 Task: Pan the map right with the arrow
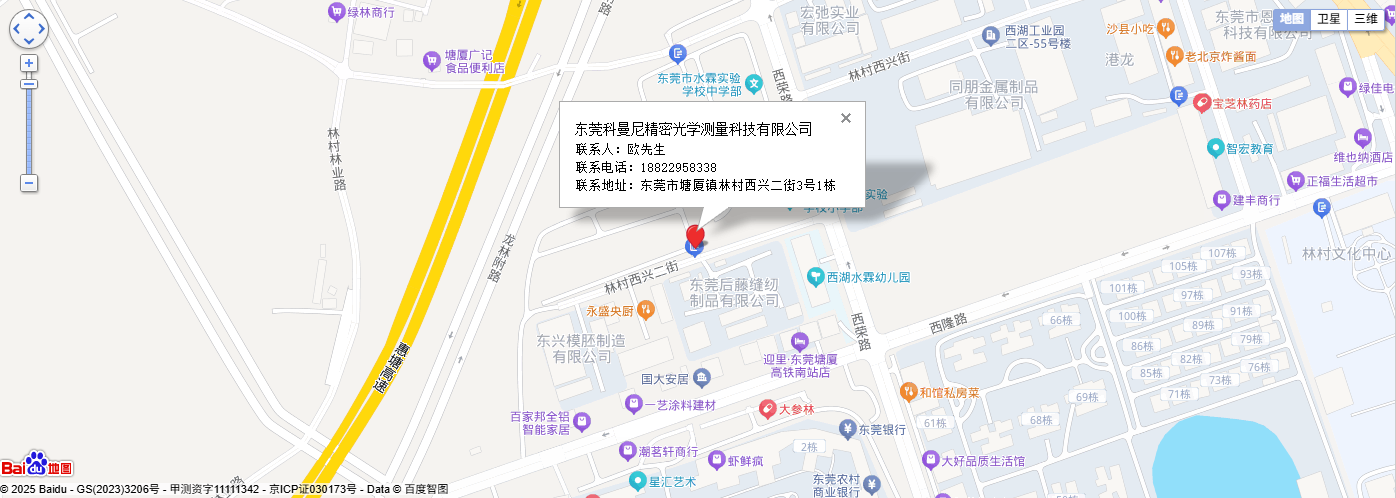(x=42, y=29)
